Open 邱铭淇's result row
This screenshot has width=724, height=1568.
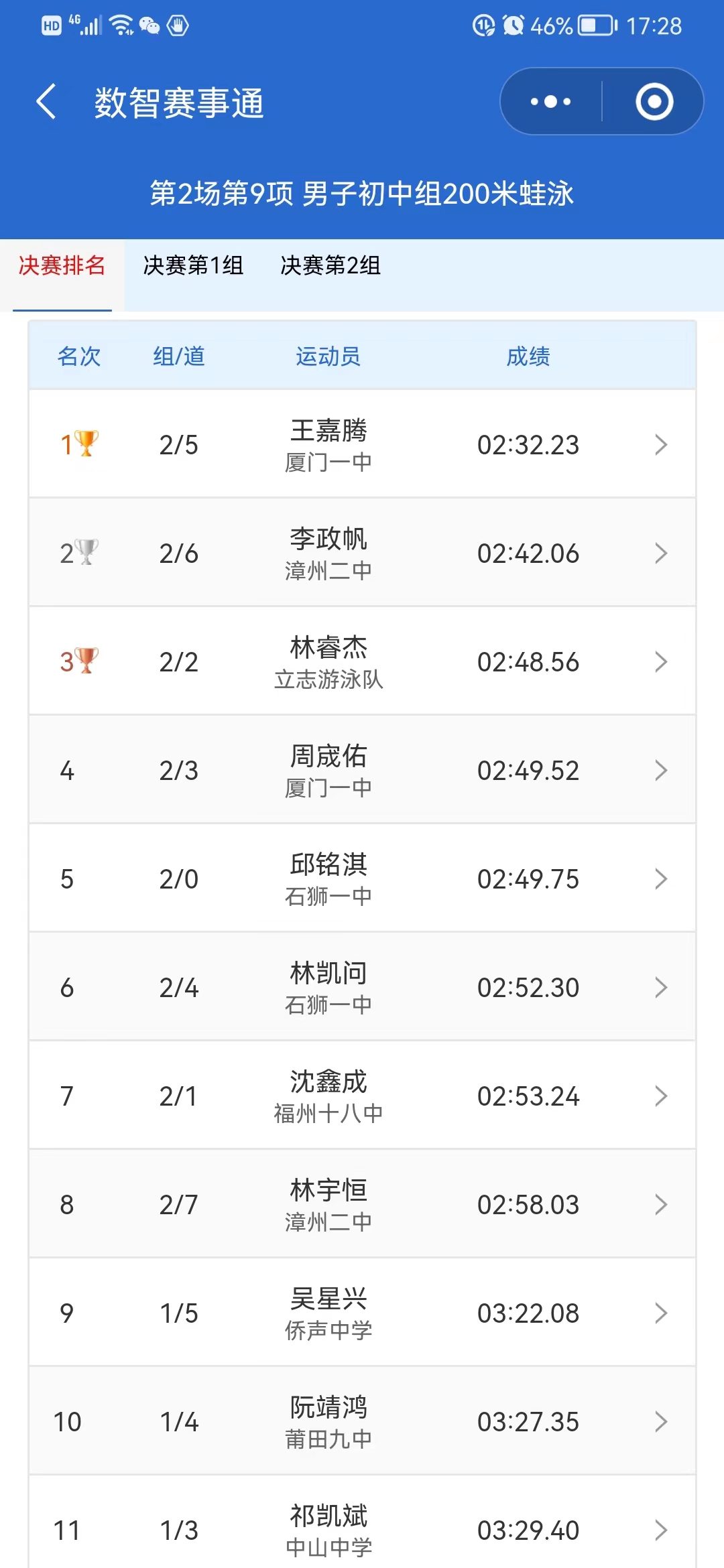362,878
